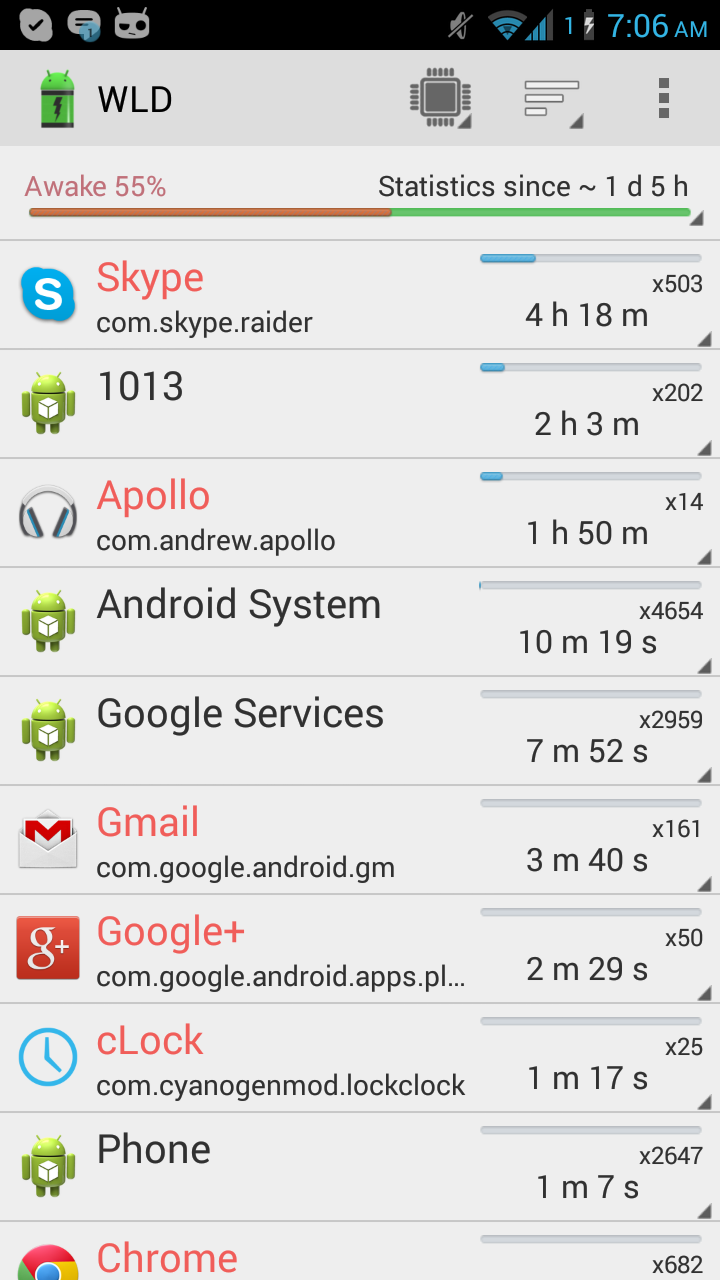Tap the WLD app icon

pos(57,99)
